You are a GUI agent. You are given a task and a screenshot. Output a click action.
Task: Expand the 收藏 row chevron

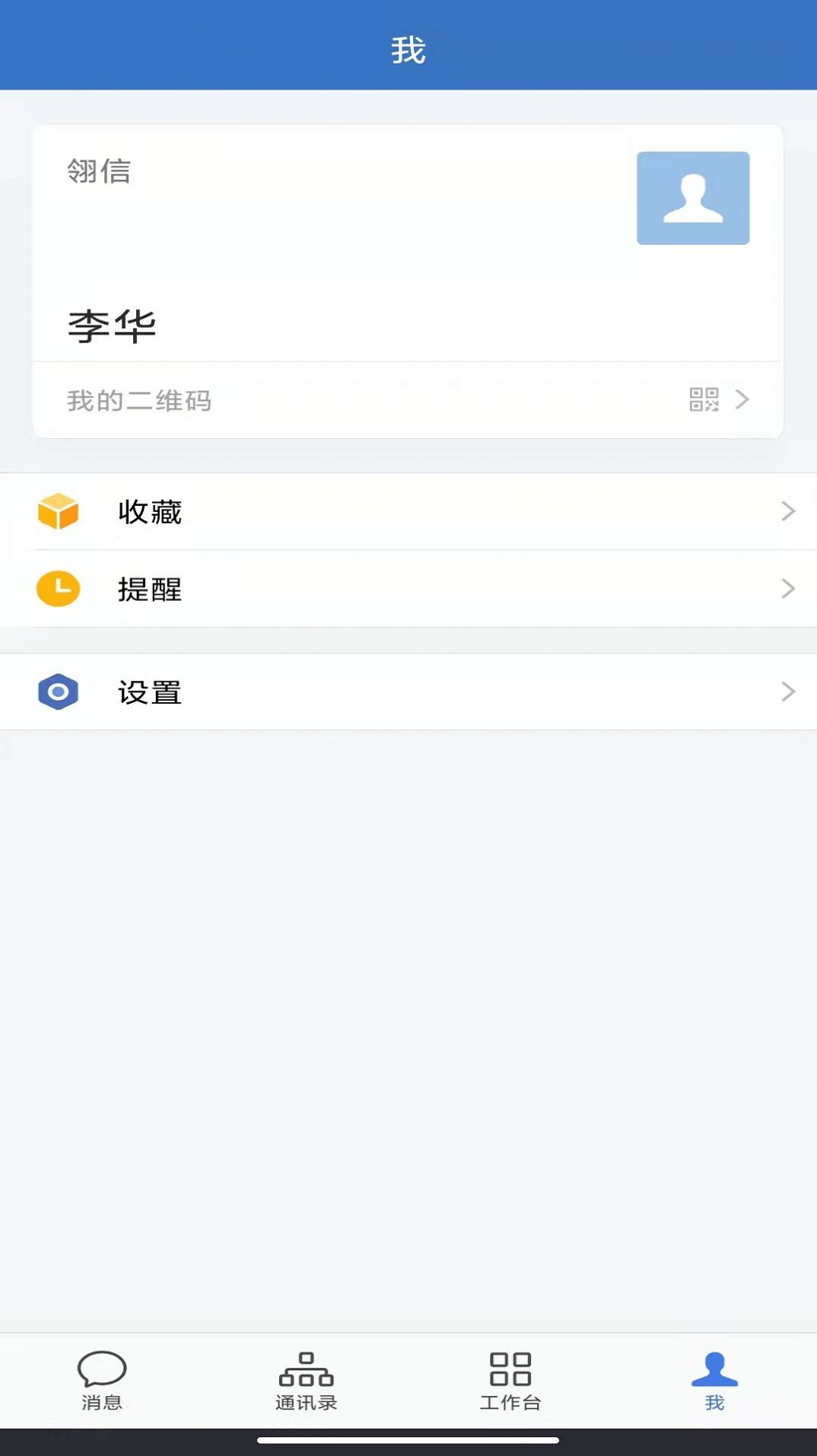(788, 512)
